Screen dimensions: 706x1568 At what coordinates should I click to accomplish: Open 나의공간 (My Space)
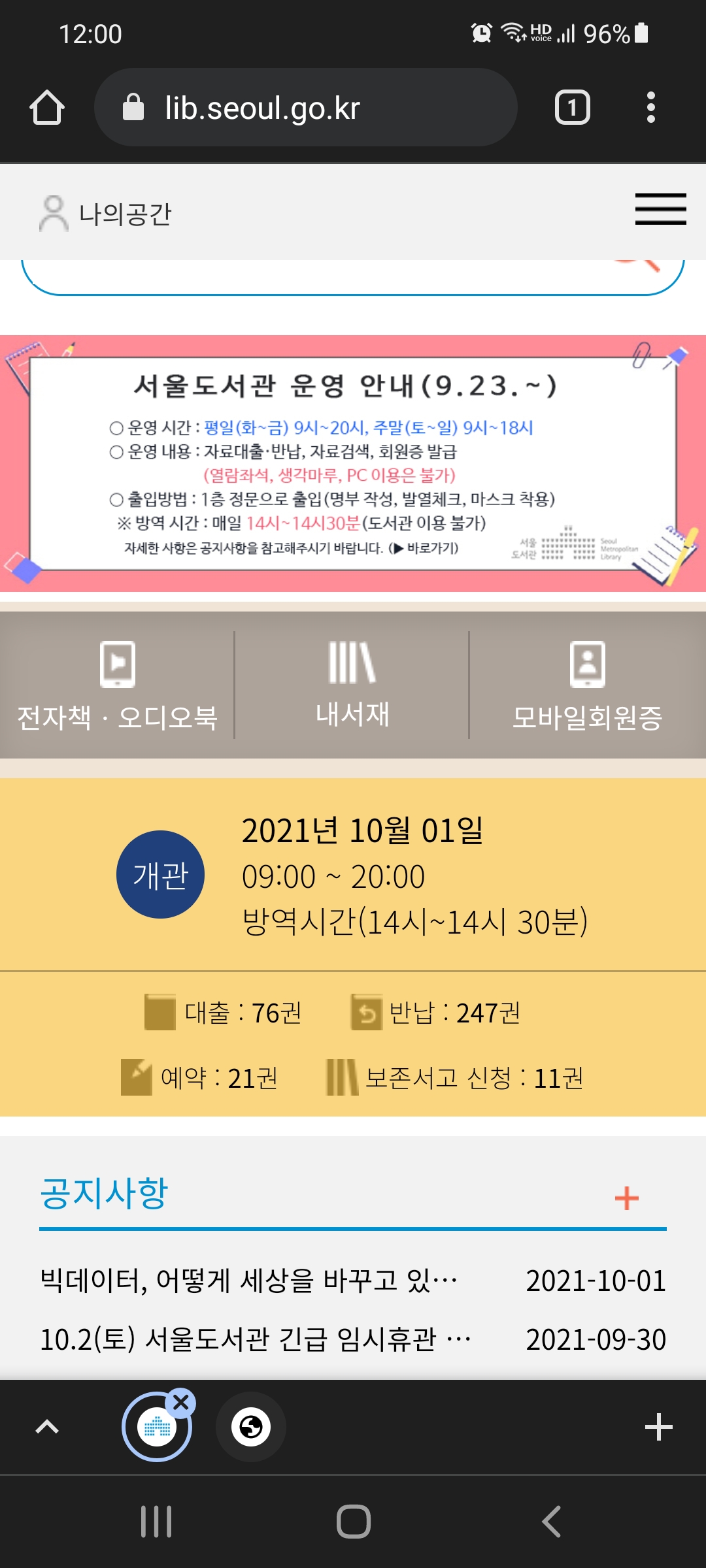106,214
